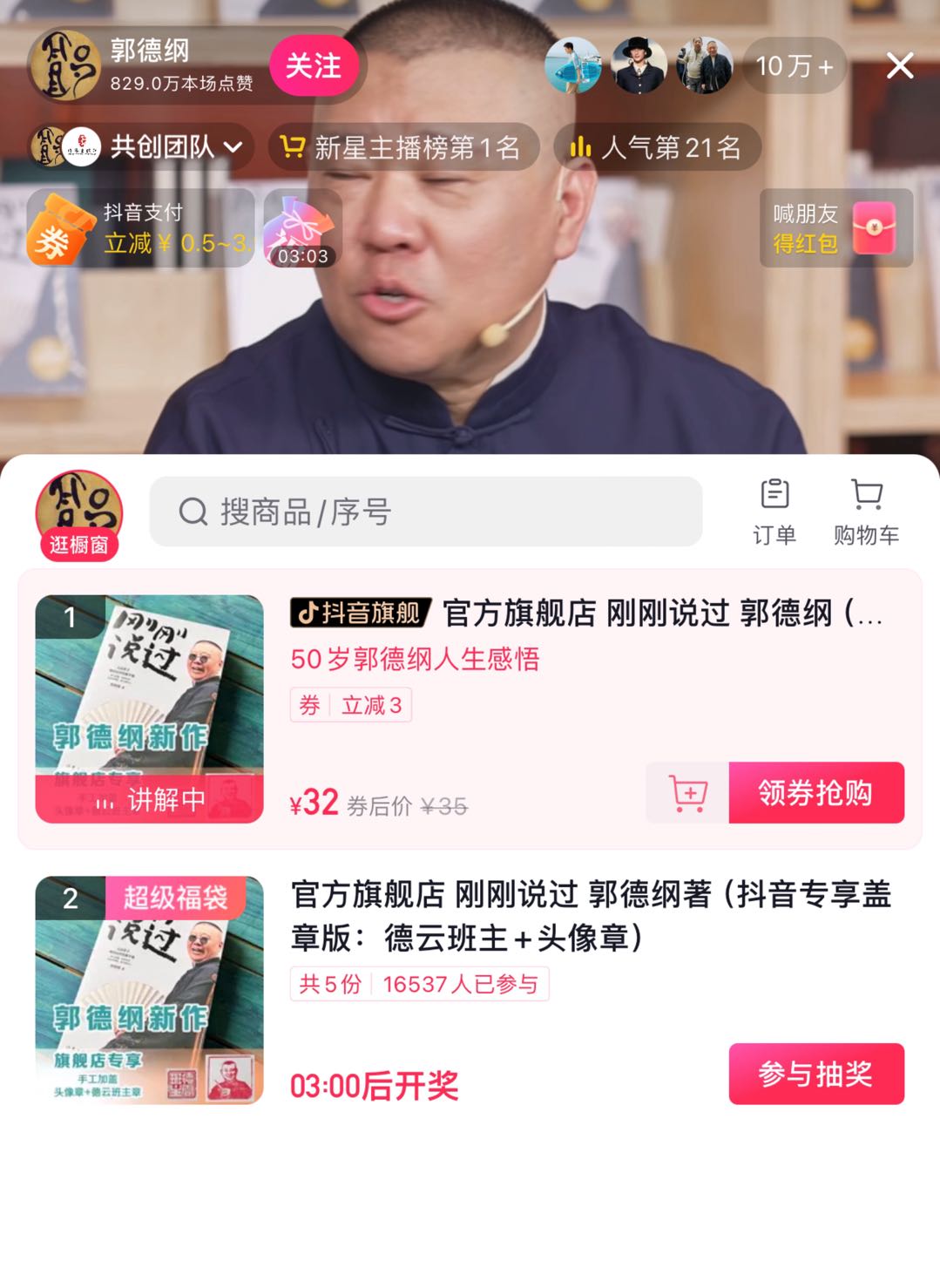940x1288 pixels.
Task: Join the lottery with 参与抽奖
Action: click(815, 1074)
